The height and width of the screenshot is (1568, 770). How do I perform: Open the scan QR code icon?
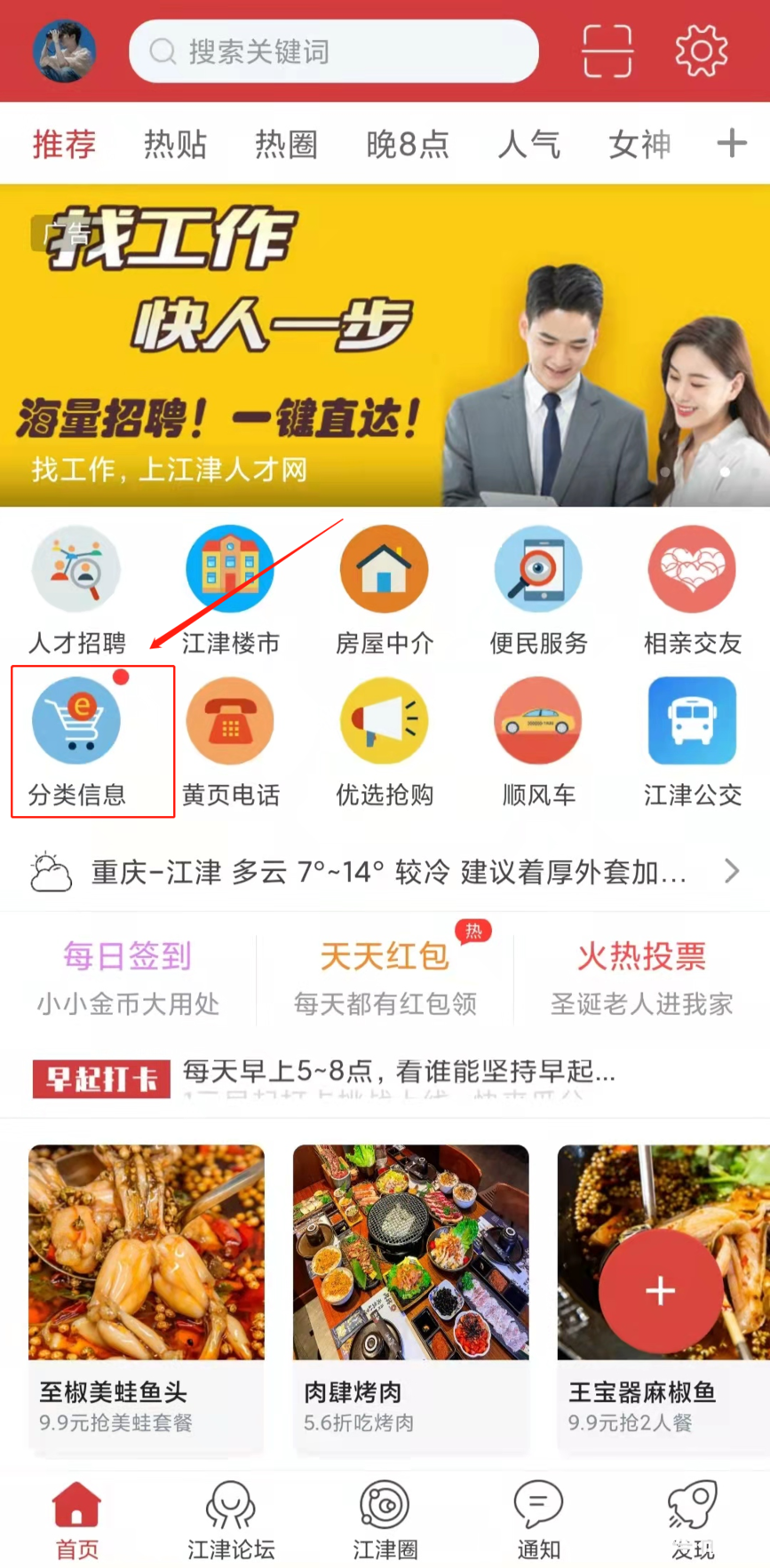607,51
